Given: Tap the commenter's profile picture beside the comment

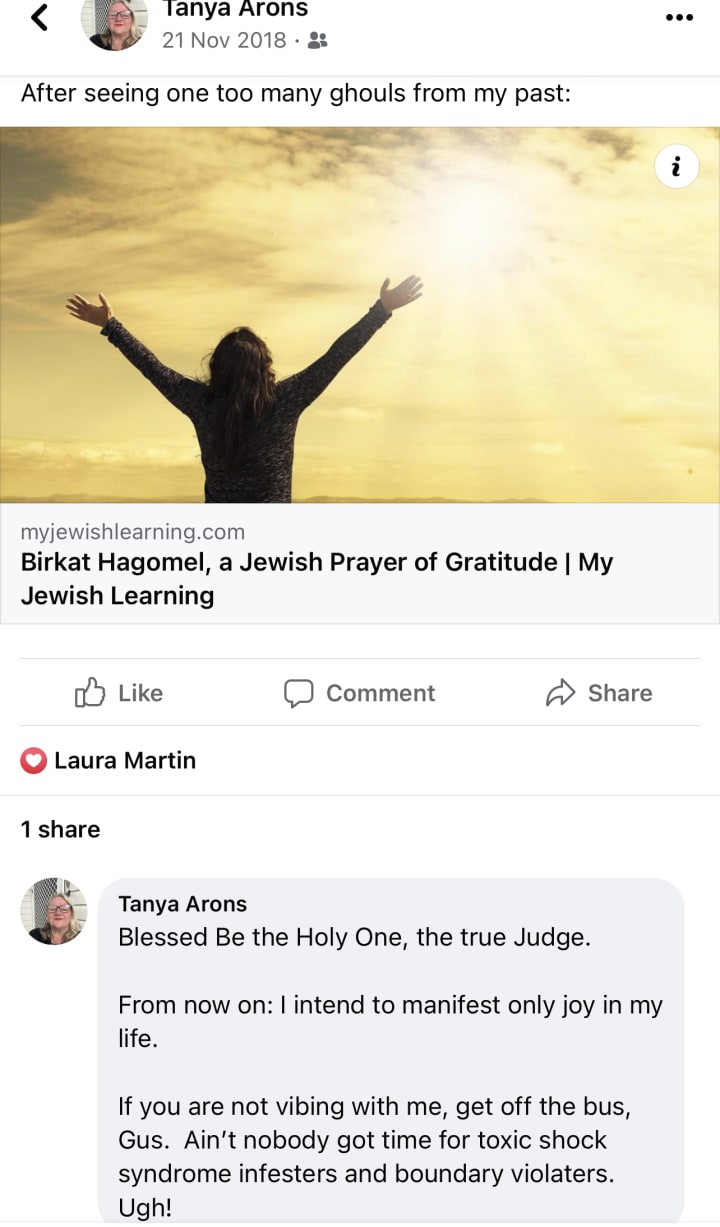Looking at the screenshot, I should 54,911.
